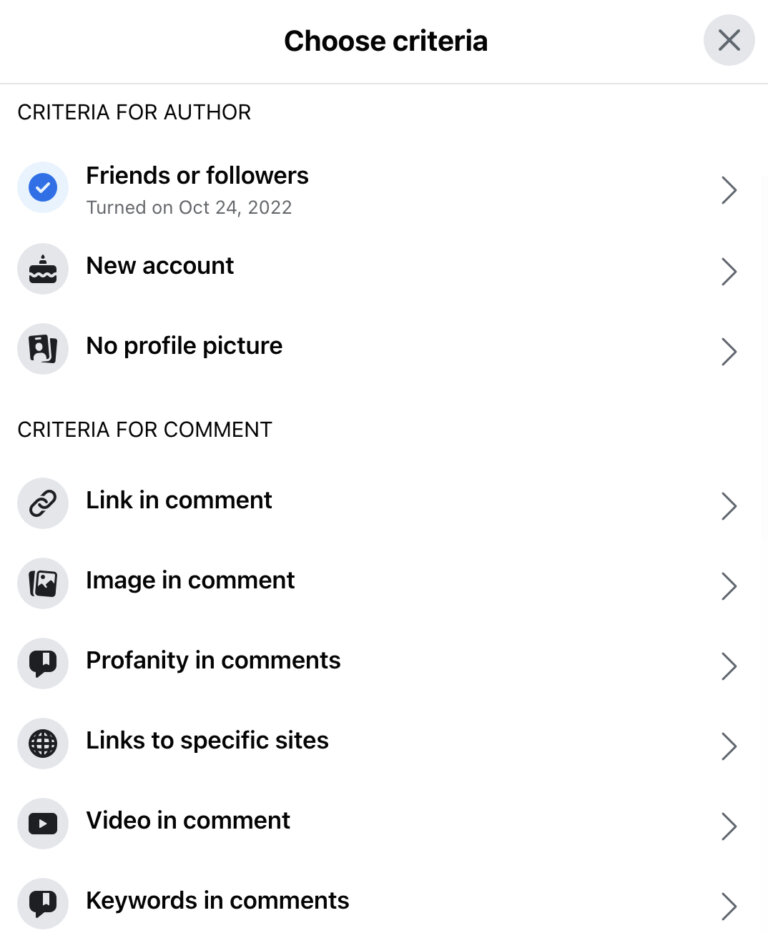Click the Keywords in comments bubble icon

(42, 903)
